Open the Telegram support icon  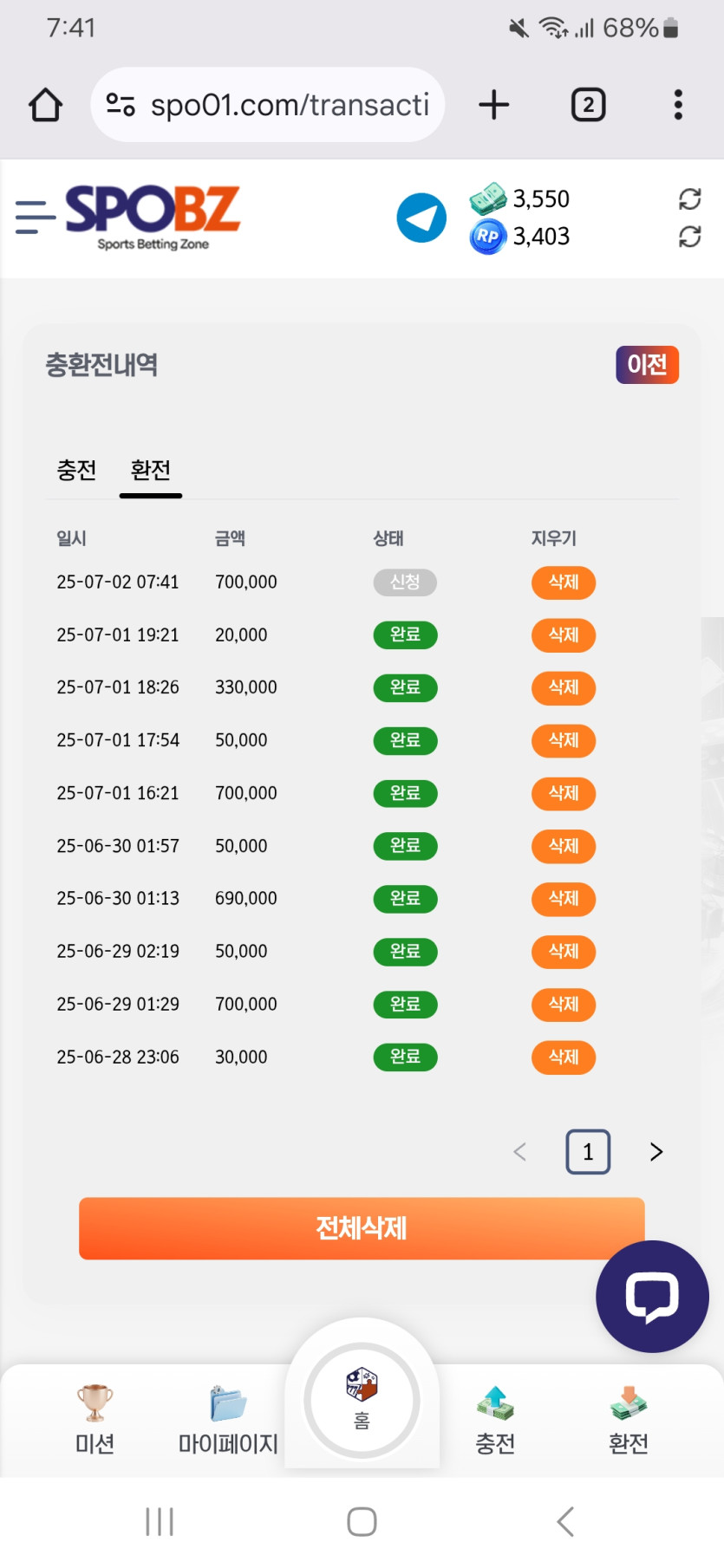click(421, 218)
